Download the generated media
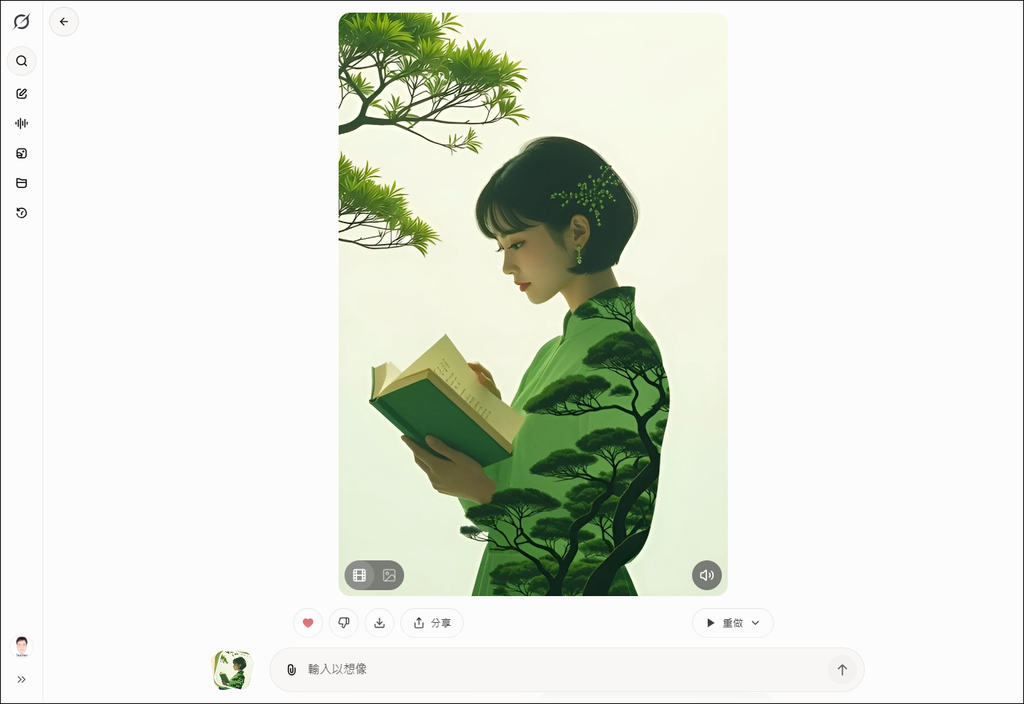 point(379,623)
